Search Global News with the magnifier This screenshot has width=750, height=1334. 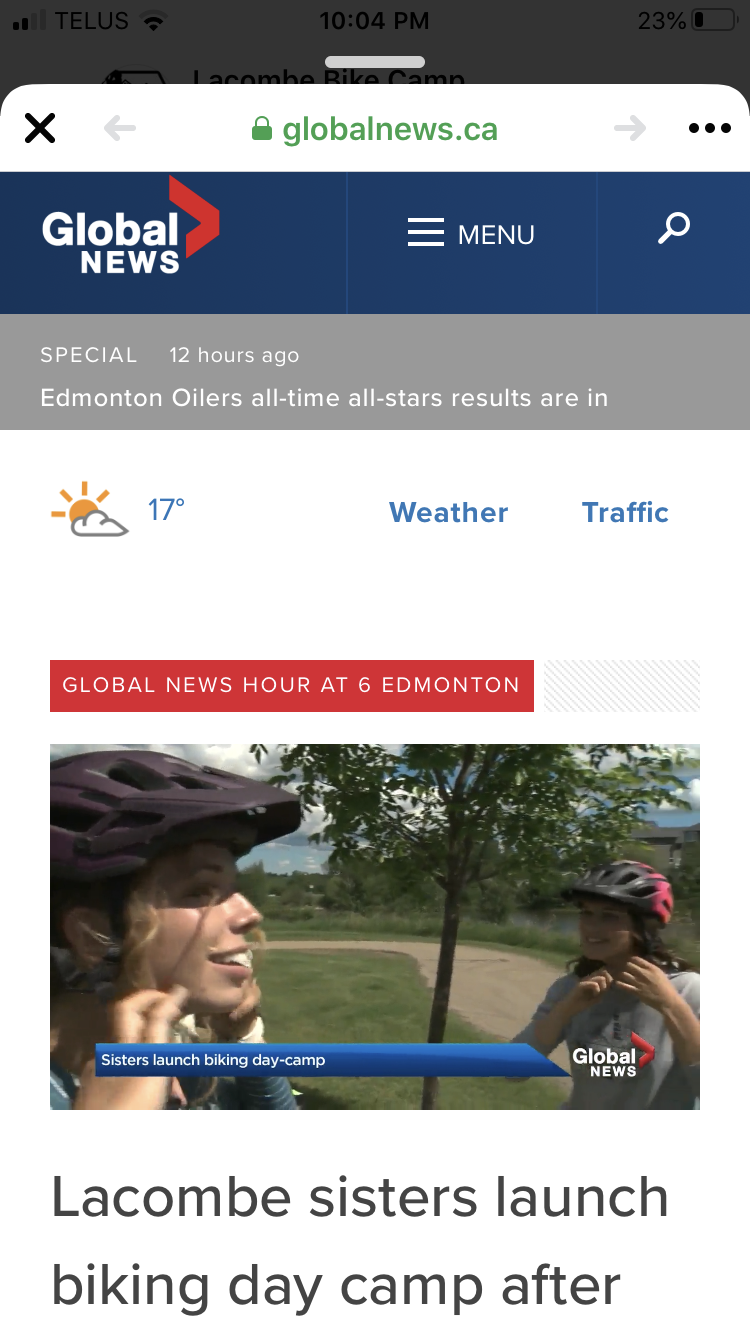(x=673, y=230)
